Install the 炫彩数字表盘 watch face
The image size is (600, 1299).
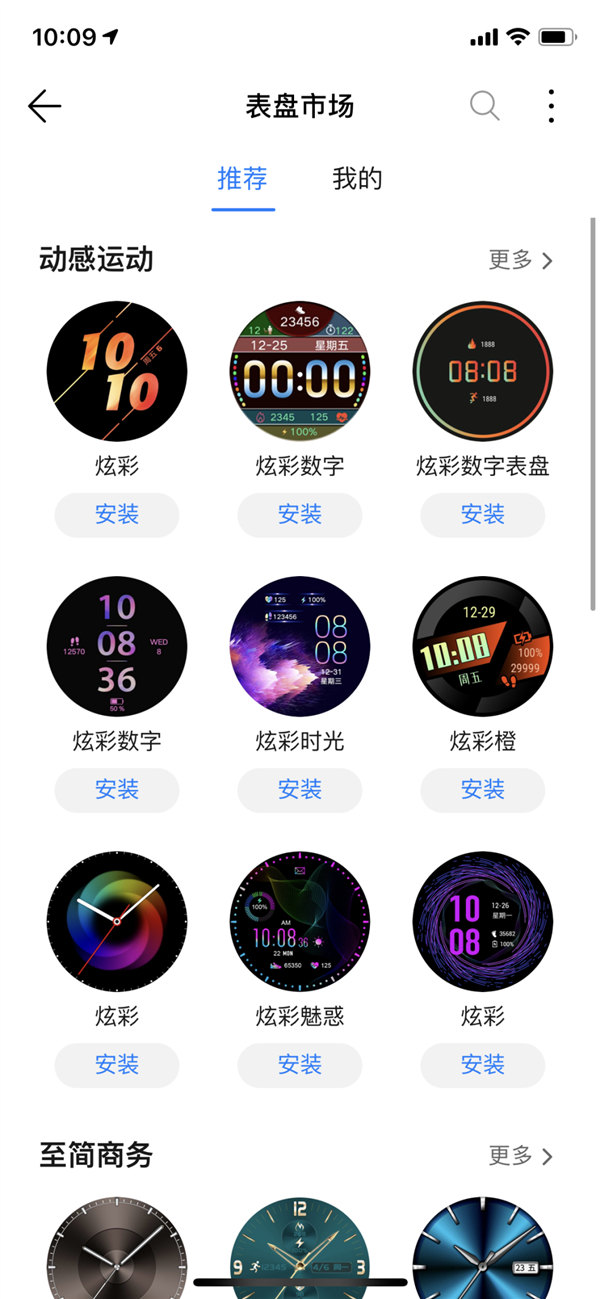pos(482,515)
